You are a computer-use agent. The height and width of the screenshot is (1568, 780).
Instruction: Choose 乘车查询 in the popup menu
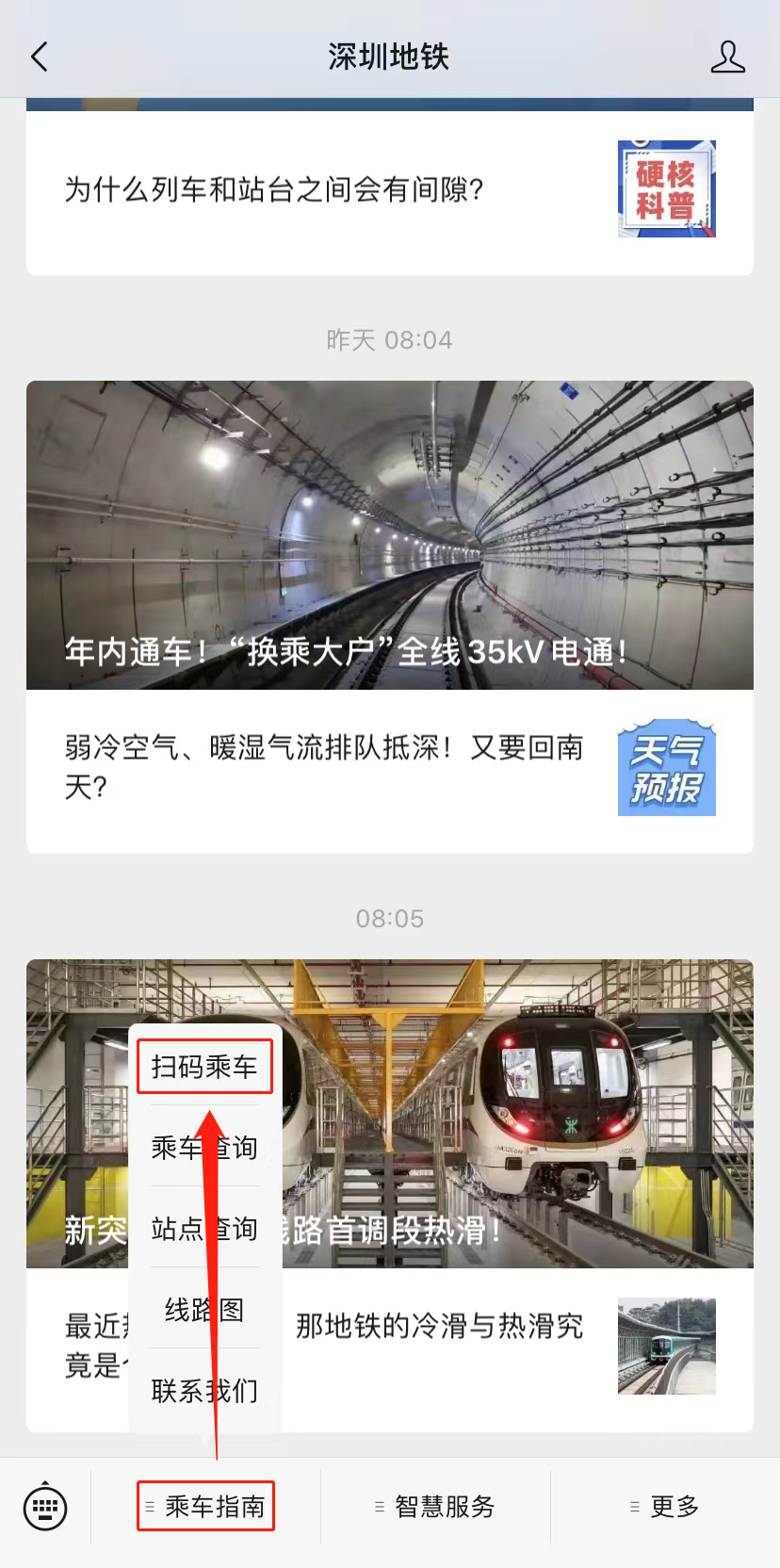[204, 1147]
